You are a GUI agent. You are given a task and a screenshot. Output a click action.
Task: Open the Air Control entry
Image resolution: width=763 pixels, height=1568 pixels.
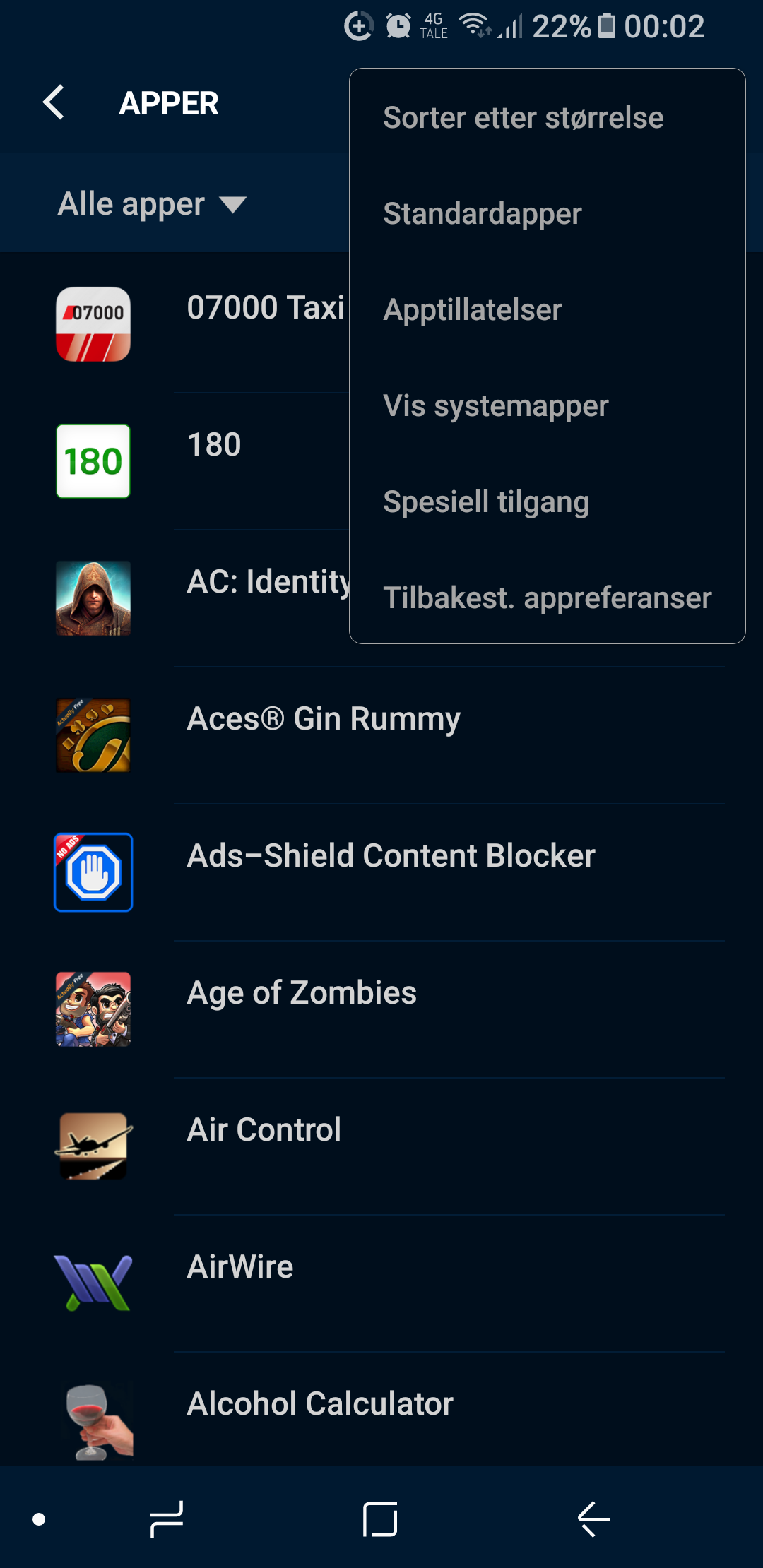(381, 1146)
